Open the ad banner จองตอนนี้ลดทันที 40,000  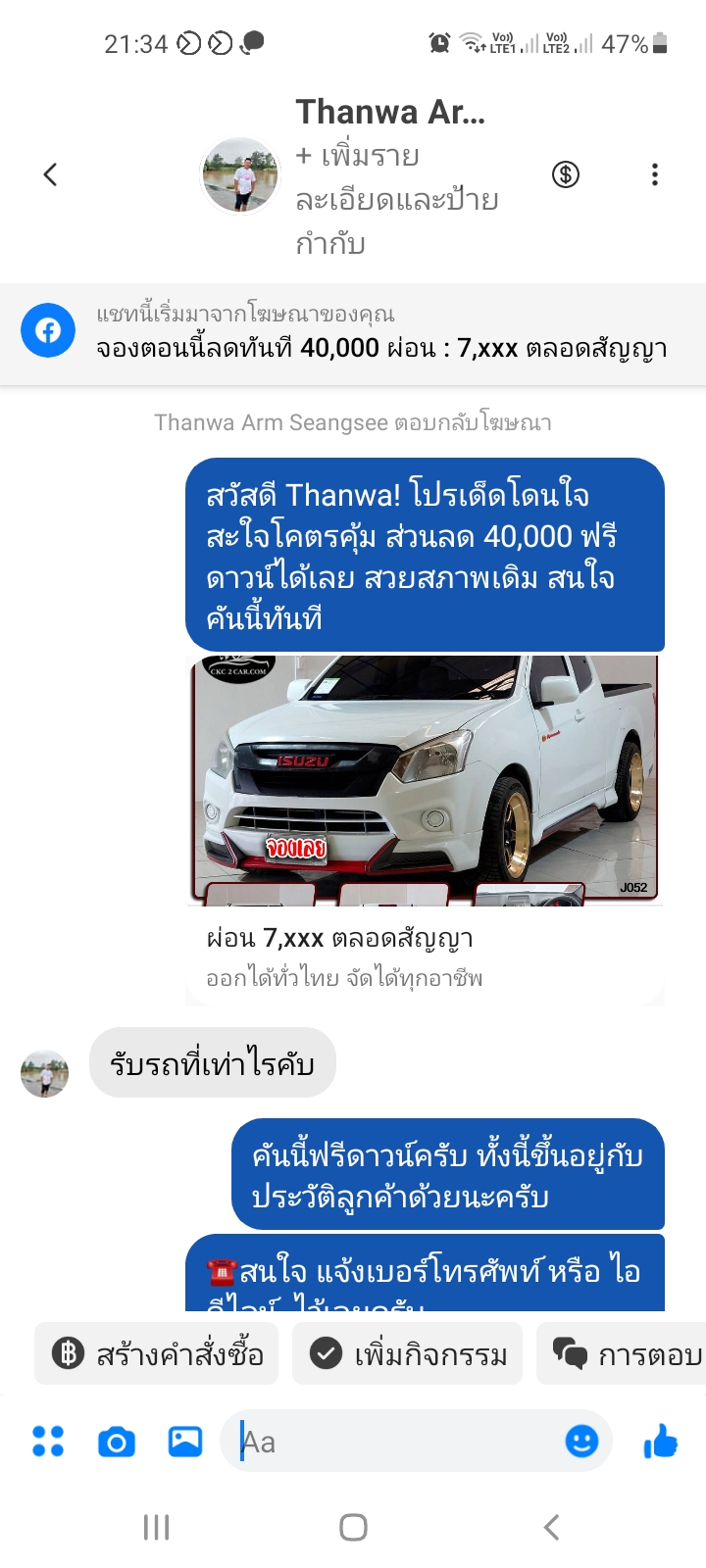click(353, 332)
